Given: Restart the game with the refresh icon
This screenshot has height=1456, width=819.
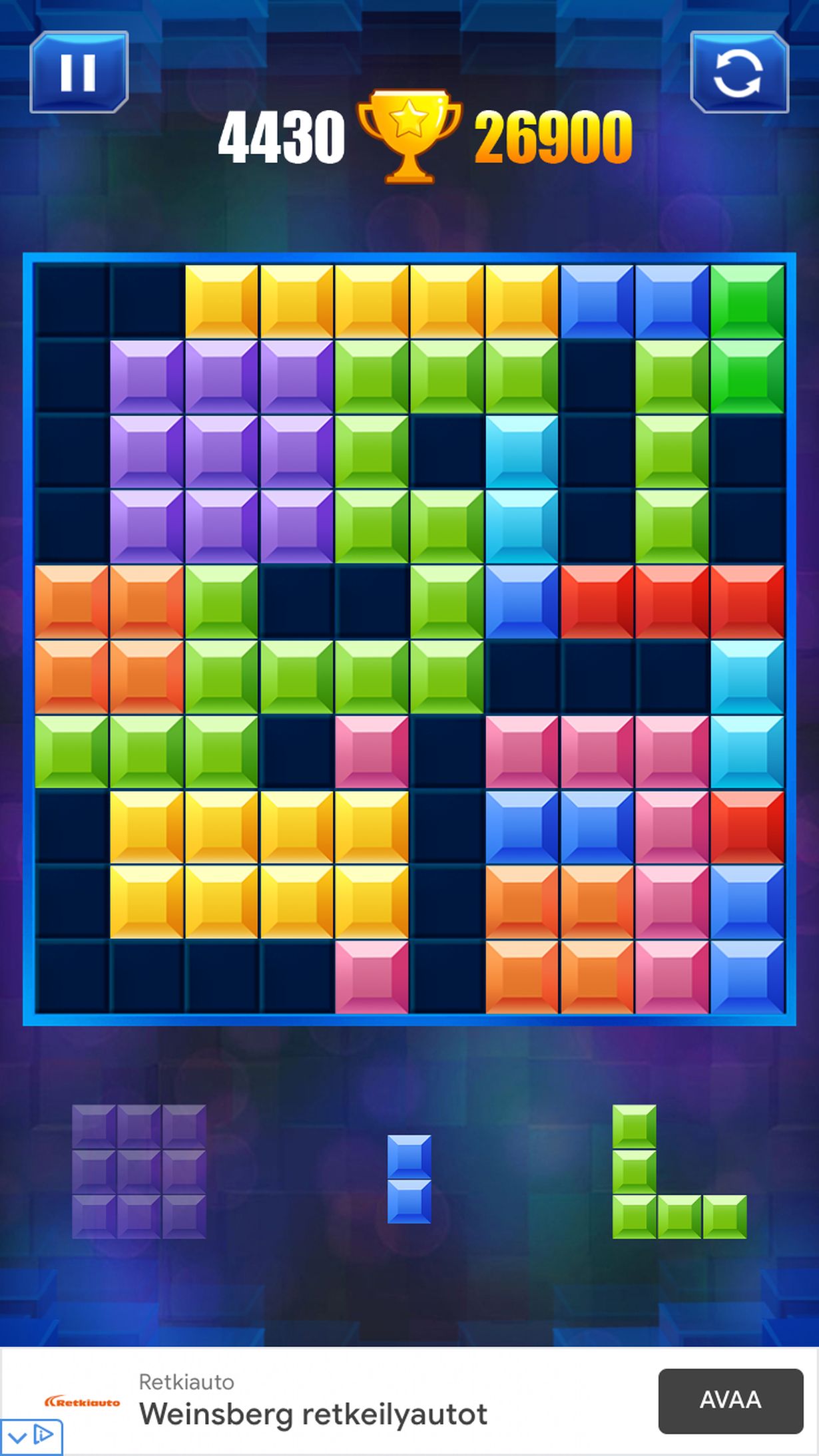Looking at the screenshot, I should 738,73.
